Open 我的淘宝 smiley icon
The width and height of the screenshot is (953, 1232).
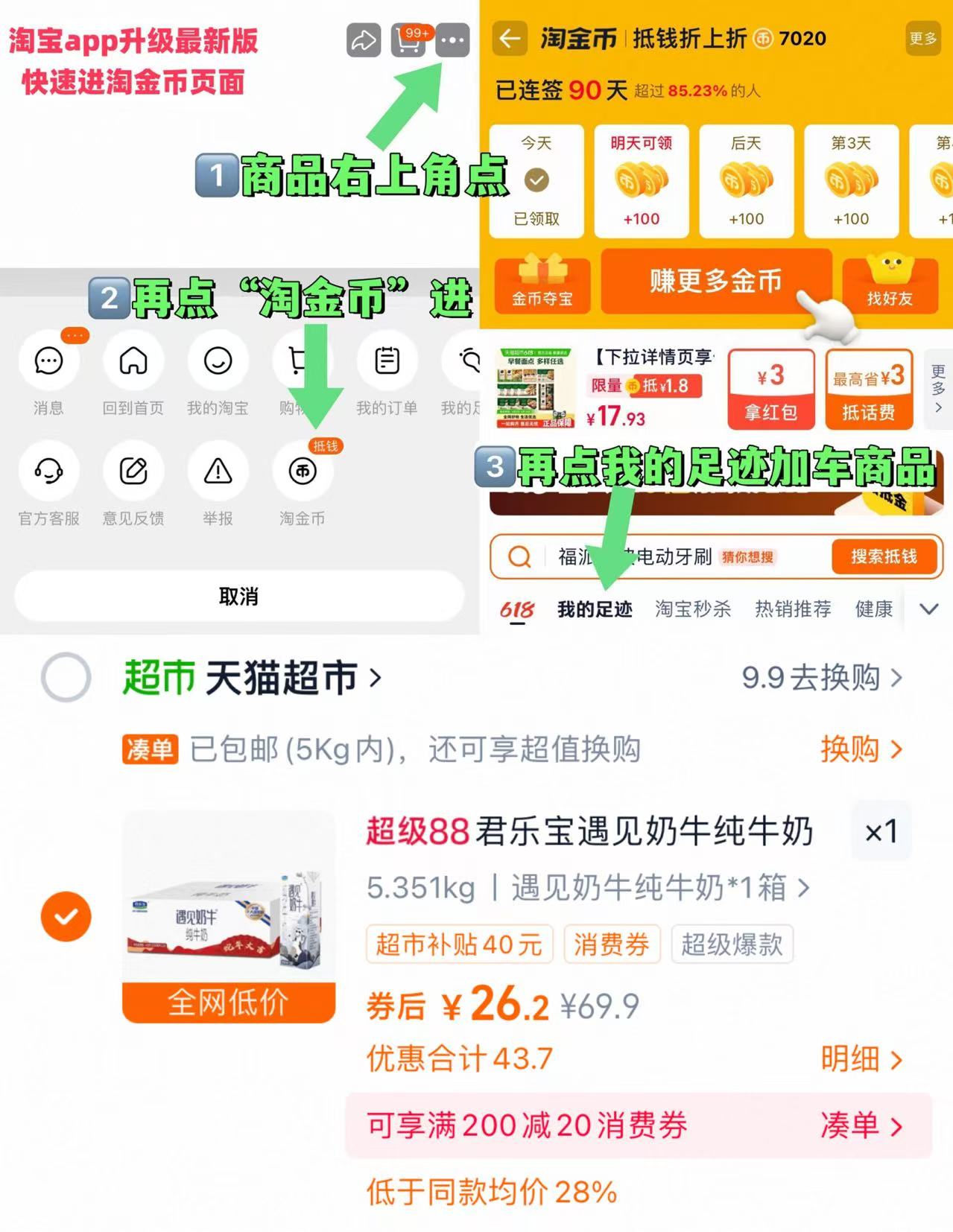pyautogui.click(x=218, y=361)
